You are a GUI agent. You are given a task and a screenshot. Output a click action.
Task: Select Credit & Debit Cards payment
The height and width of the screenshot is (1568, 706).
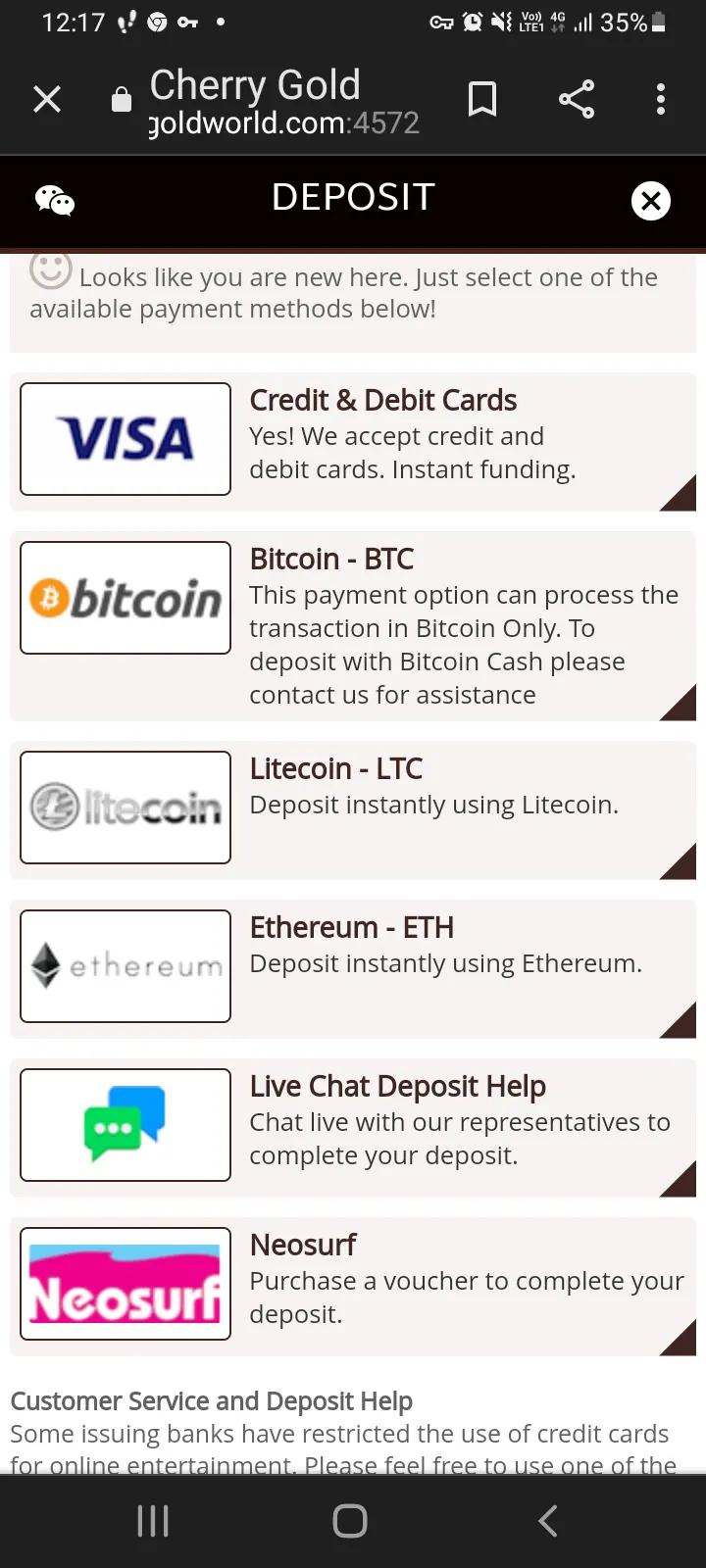tap(353, 439)
